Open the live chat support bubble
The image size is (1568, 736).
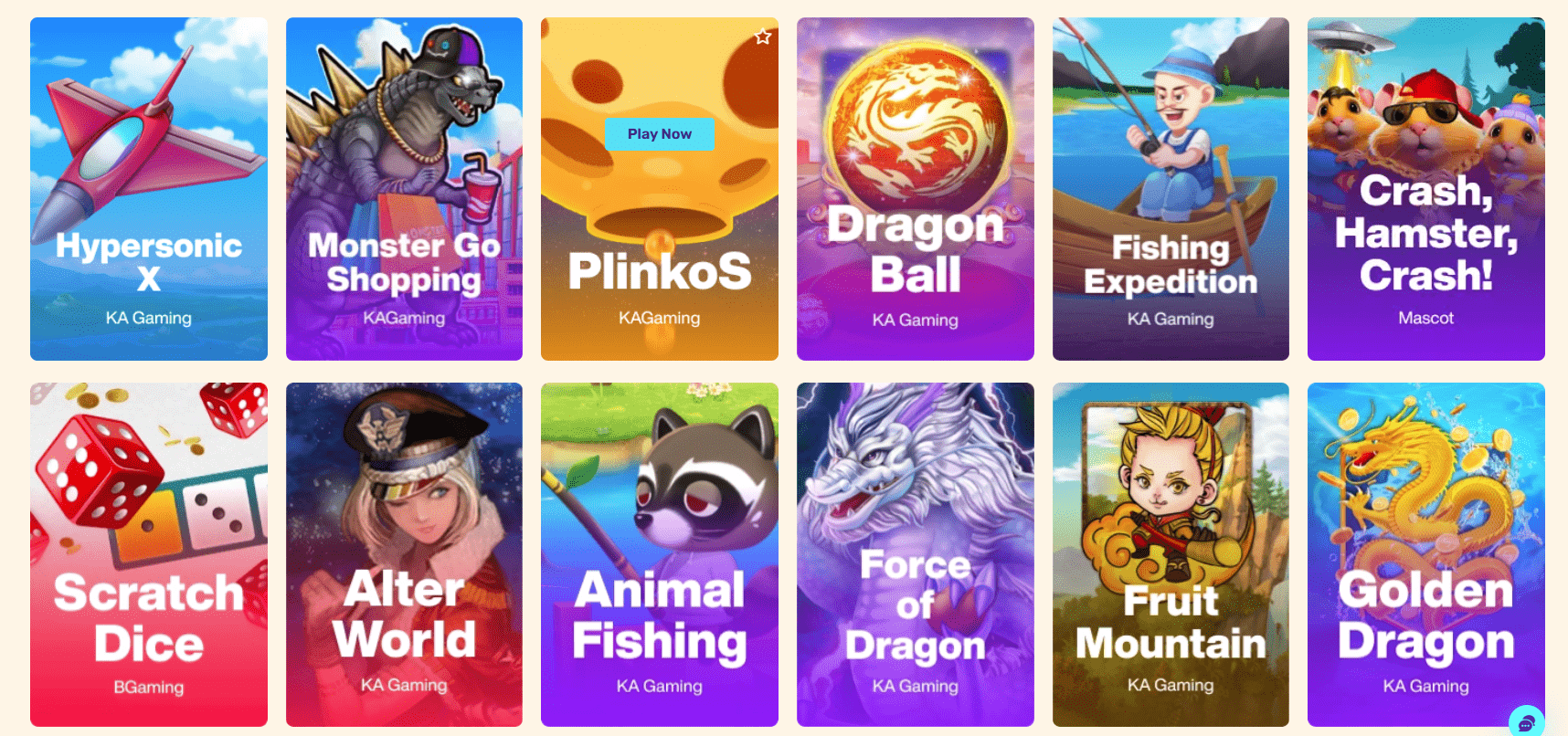pos(1526,723)
